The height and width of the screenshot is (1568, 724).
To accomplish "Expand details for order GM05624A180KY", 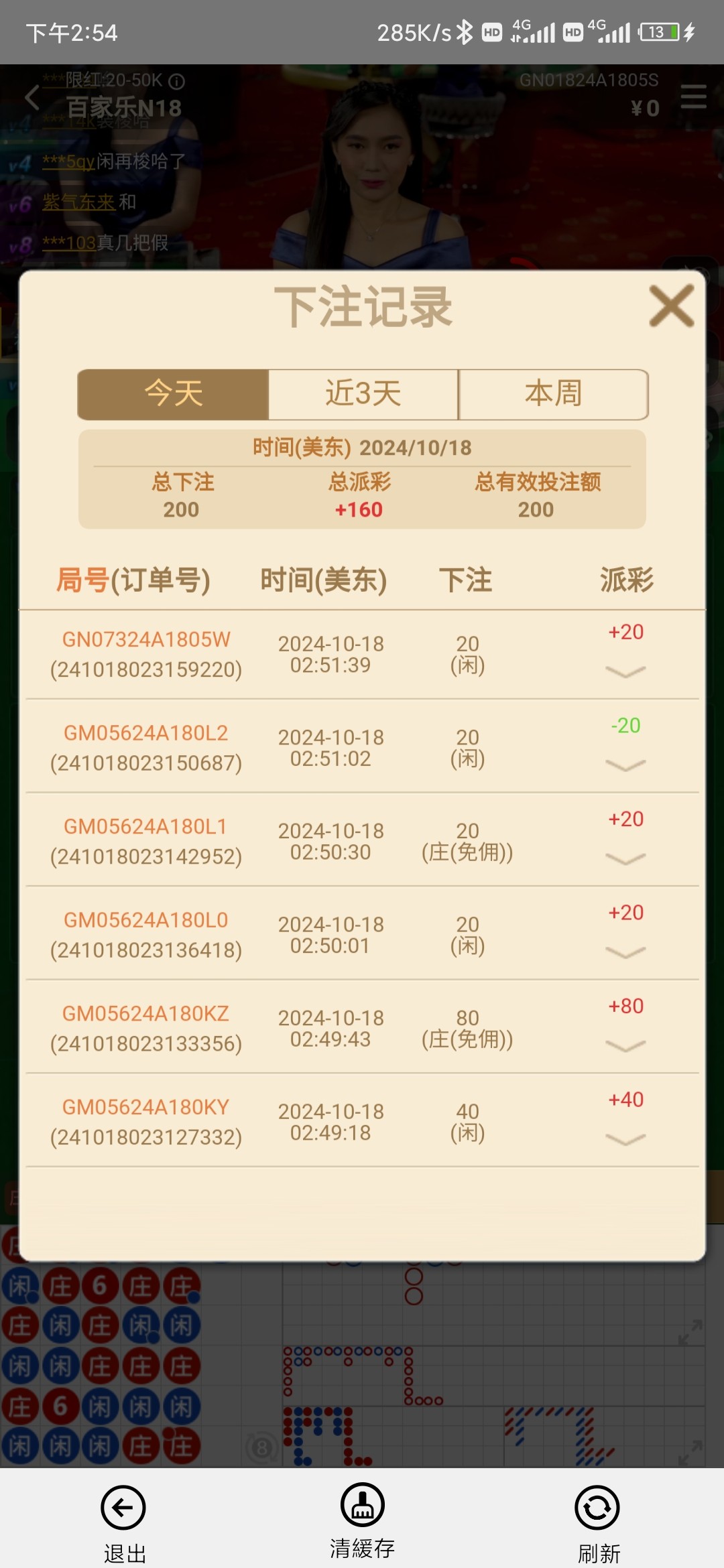I will click(x=625, y=1139).
